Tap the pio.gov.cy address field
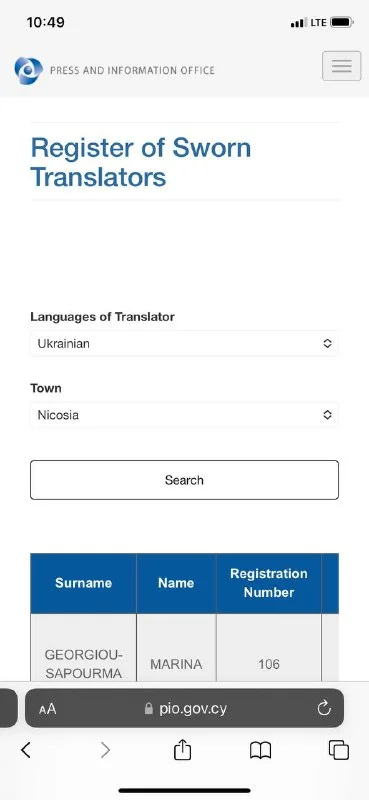The image size is (369, 800). pos(184,708)
